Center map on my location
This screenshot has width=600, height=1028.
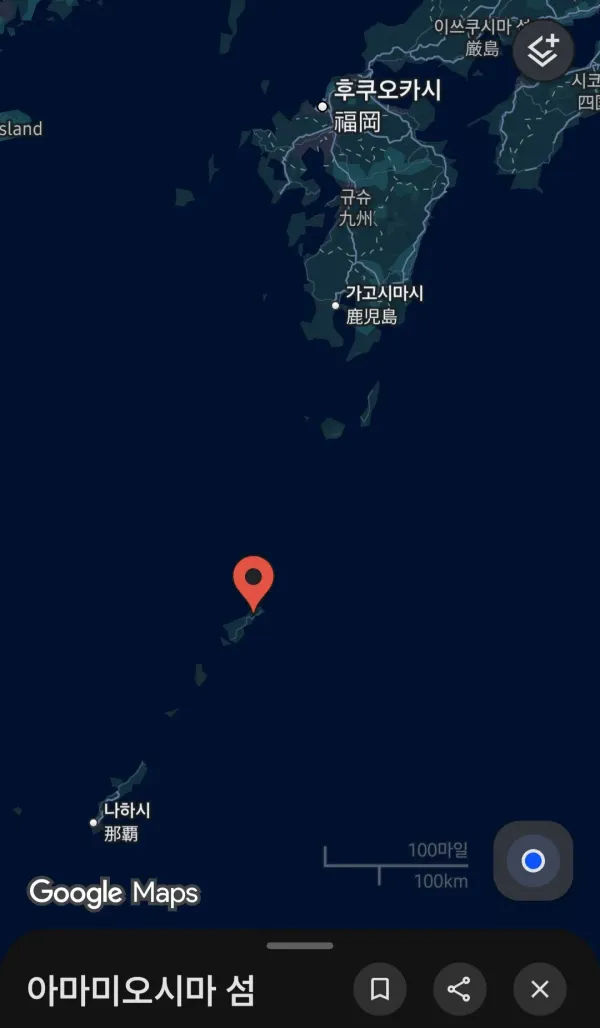click(x=533, y=860)
